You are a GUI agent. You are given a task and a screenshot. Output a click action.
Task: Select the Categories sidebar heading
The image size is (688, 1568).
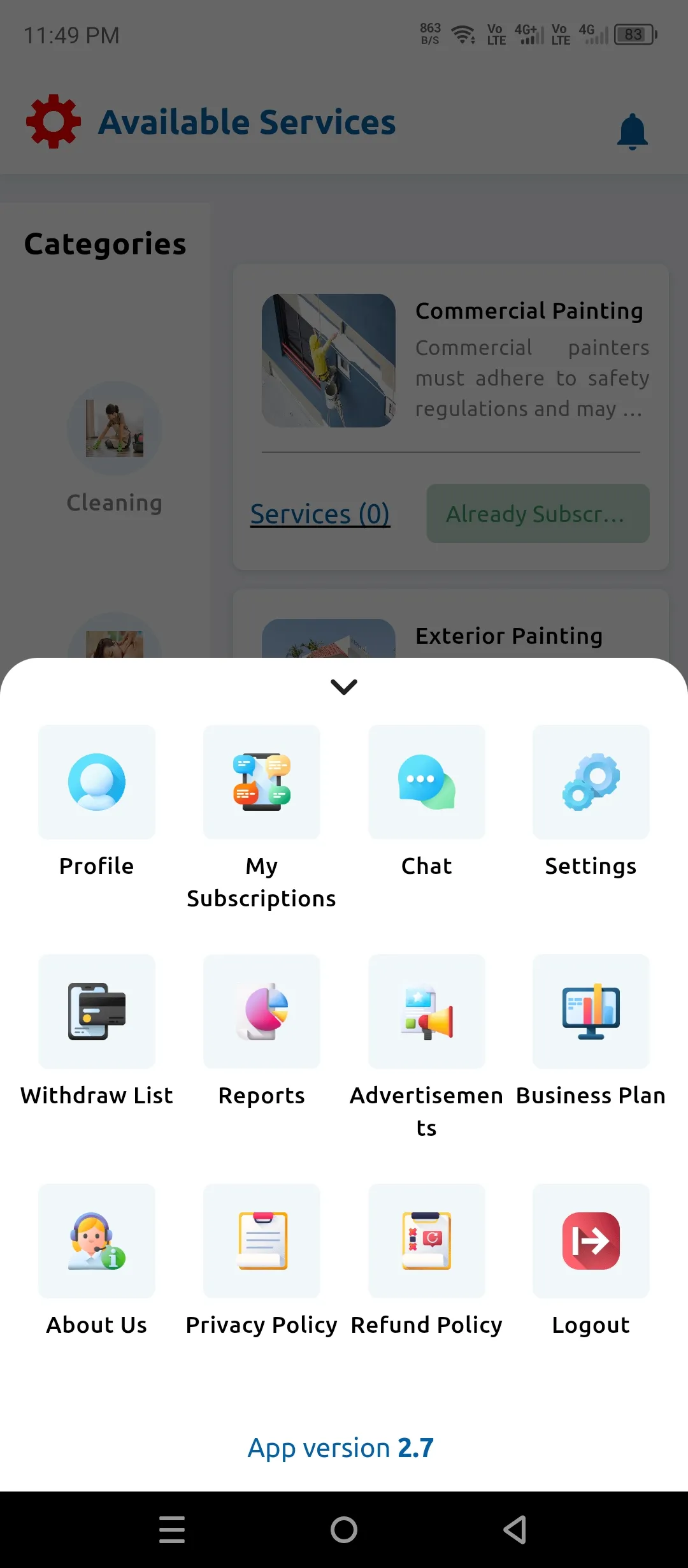click(x=105, y=243)
